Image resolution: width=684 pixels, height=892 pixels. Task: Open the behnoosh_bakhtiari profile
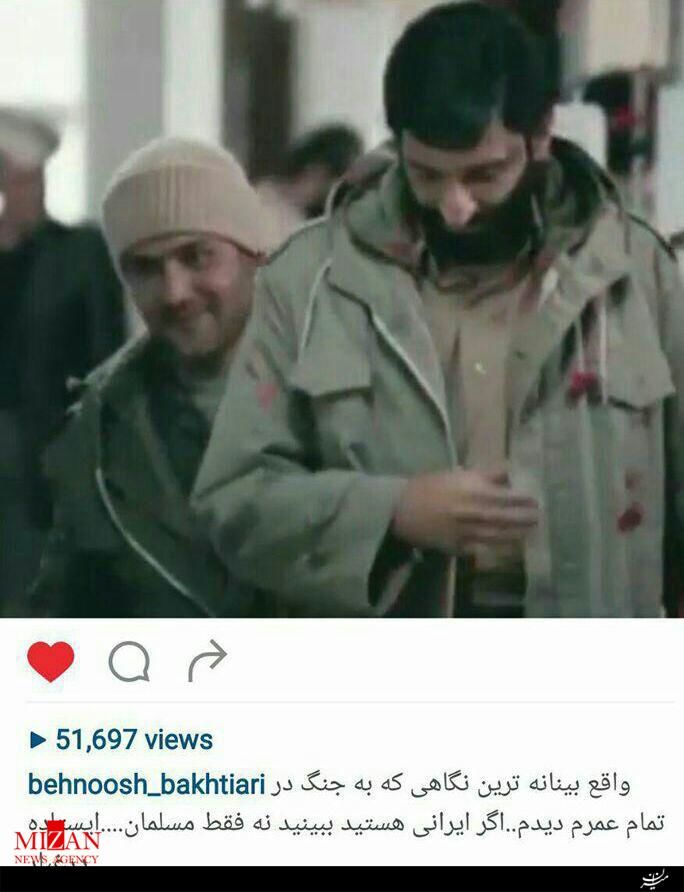coord(146,784)
